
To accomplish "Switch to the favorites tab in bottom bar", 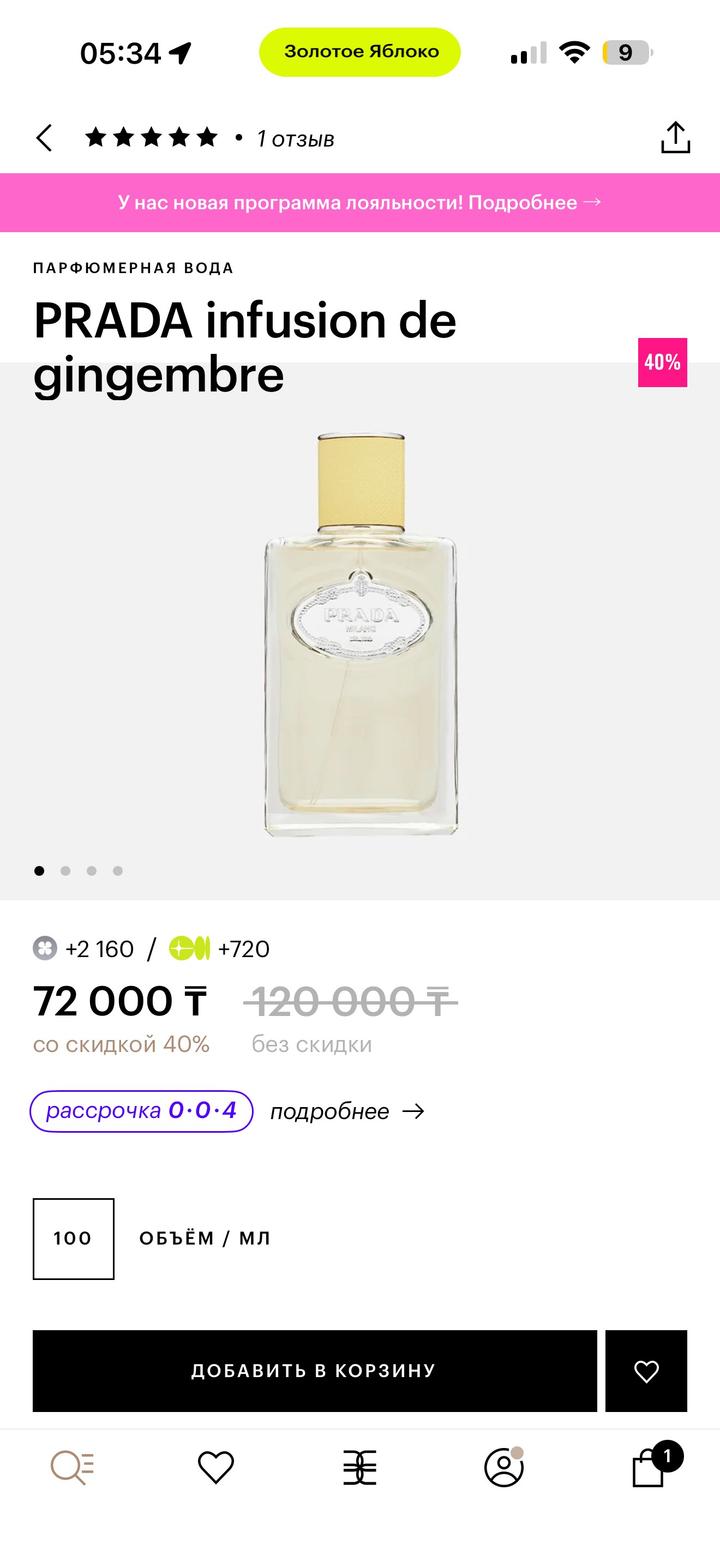I will coord(215,1467).
